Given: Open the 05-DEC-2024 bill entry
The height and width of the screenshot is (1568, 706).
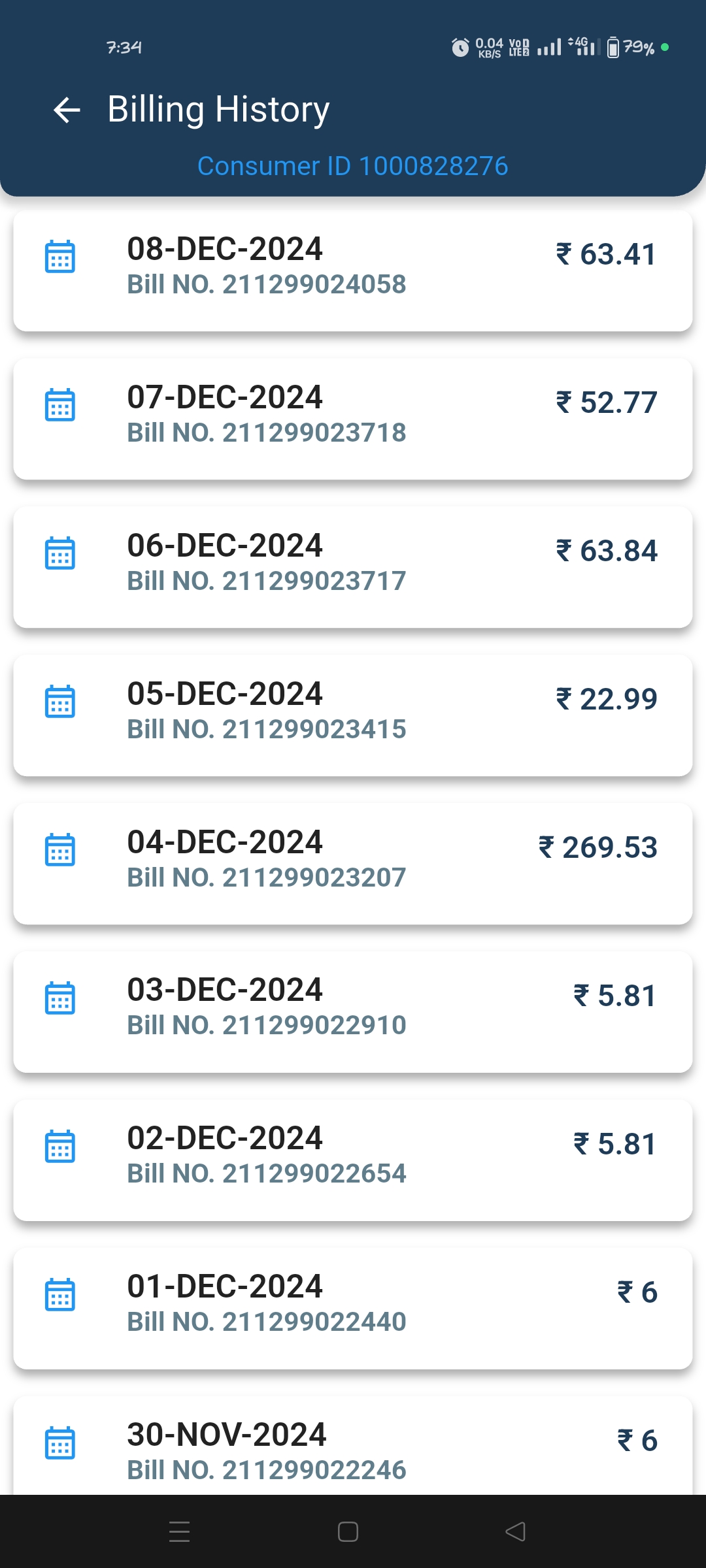Looking at the screenshot, I should 353,715.
